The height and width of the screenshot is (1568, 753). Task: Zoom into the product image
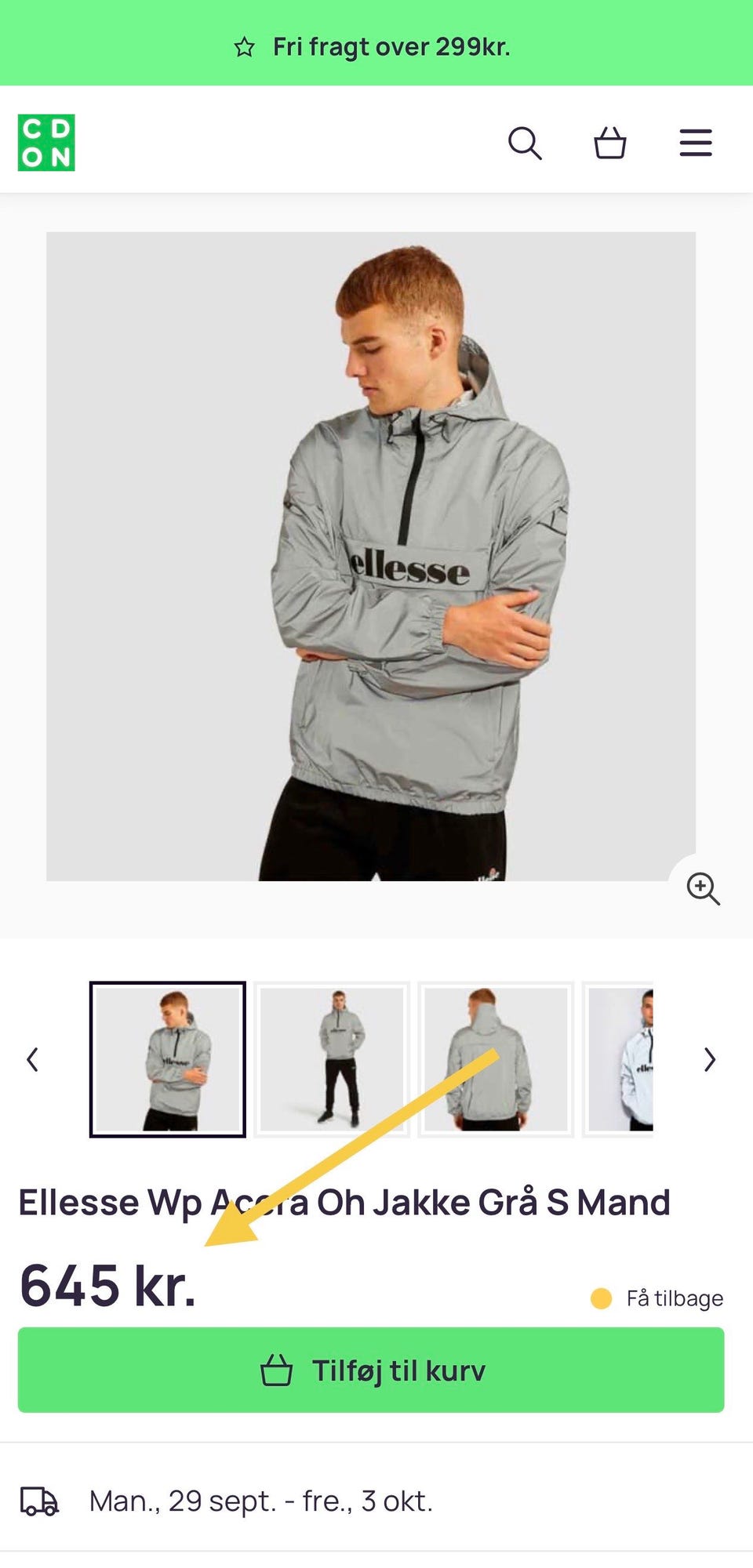click(703, 889)
